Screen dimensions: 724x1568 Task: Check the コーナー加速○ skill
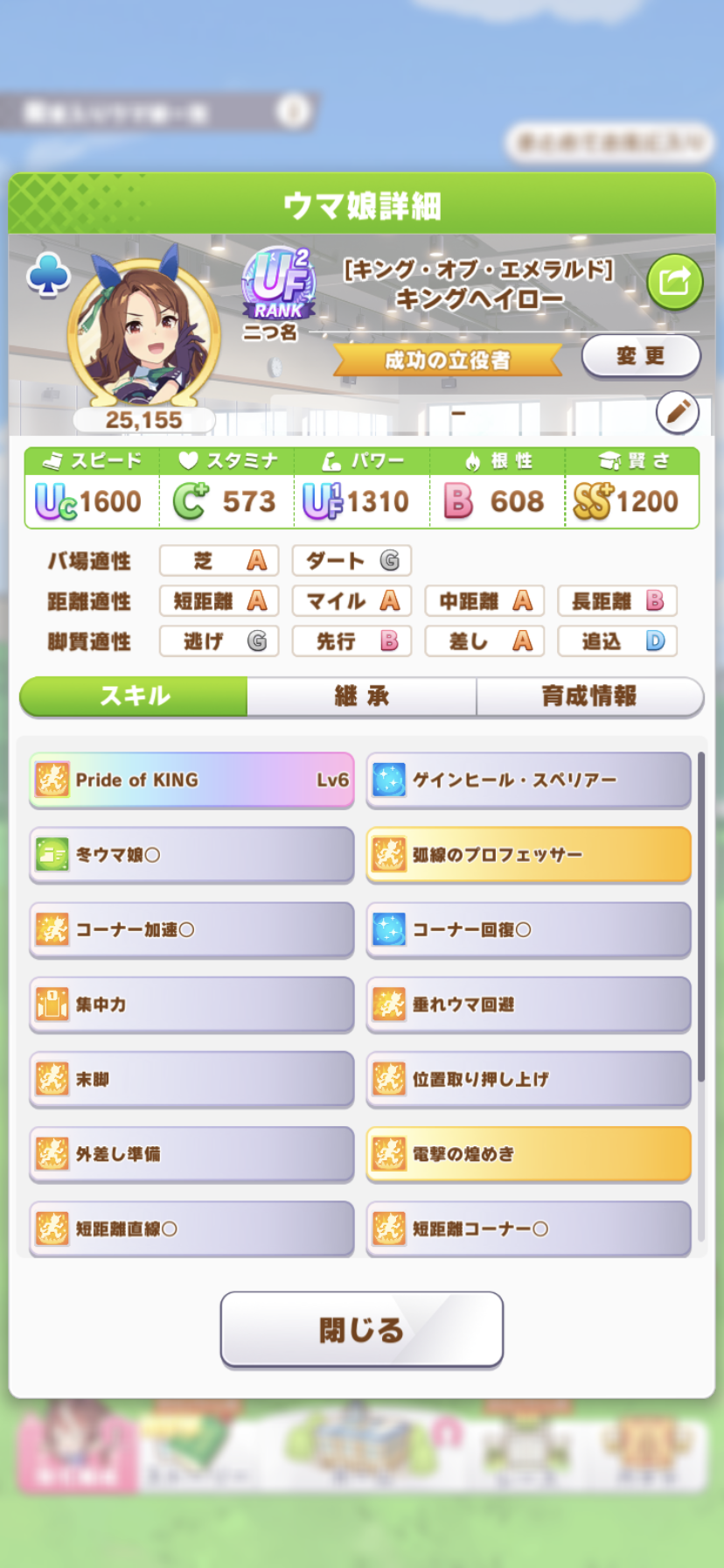point(191,929)
